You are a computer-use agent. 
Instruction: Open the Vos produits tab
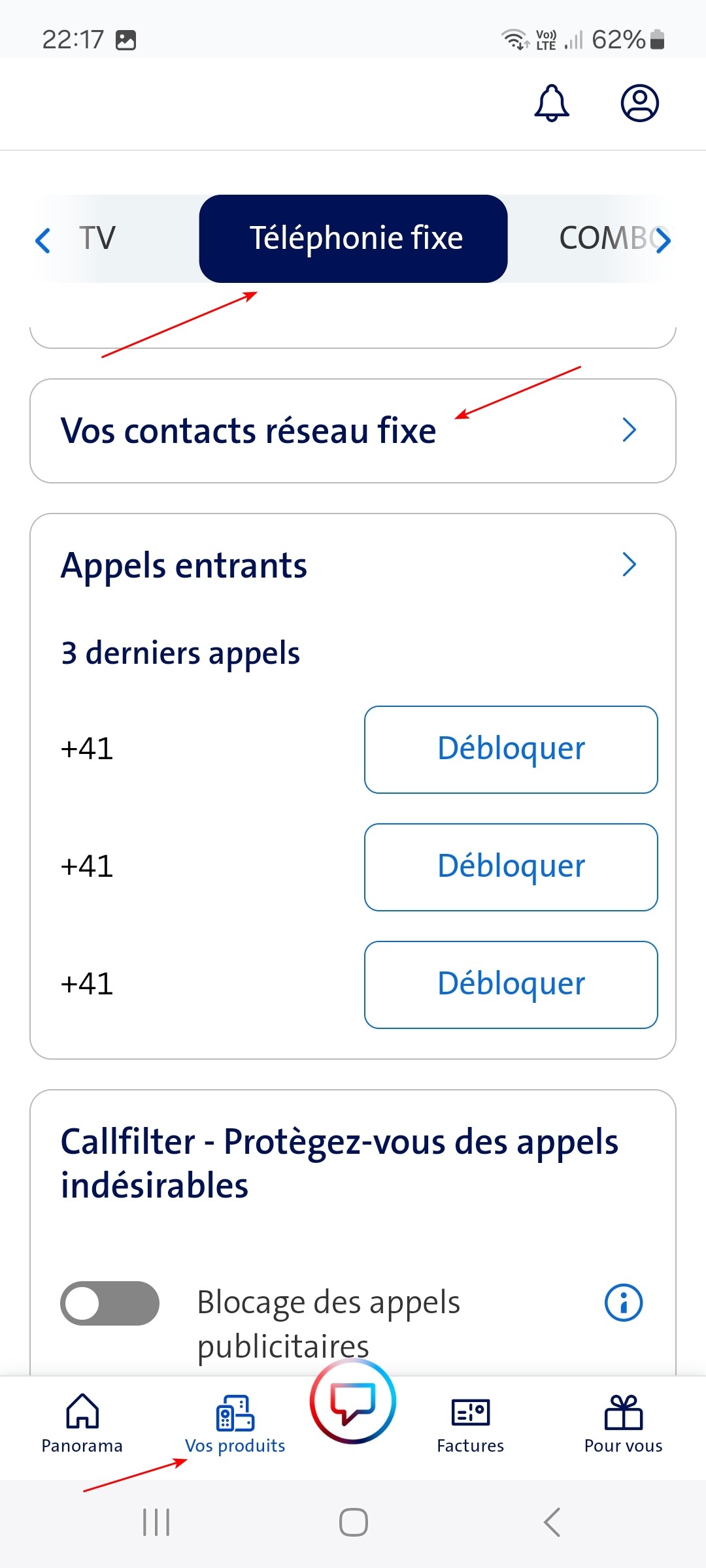[235, 1423]
